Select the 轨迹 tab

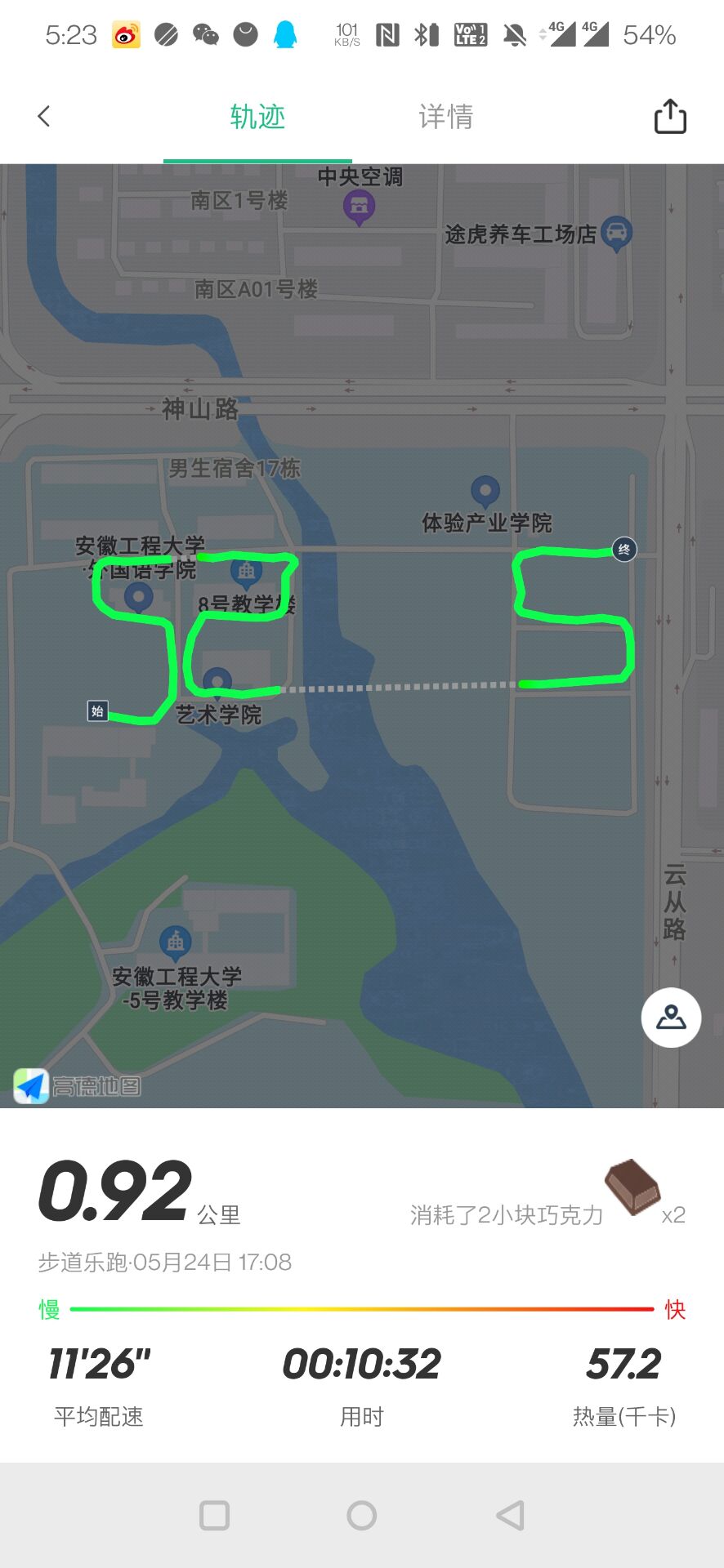257,117
